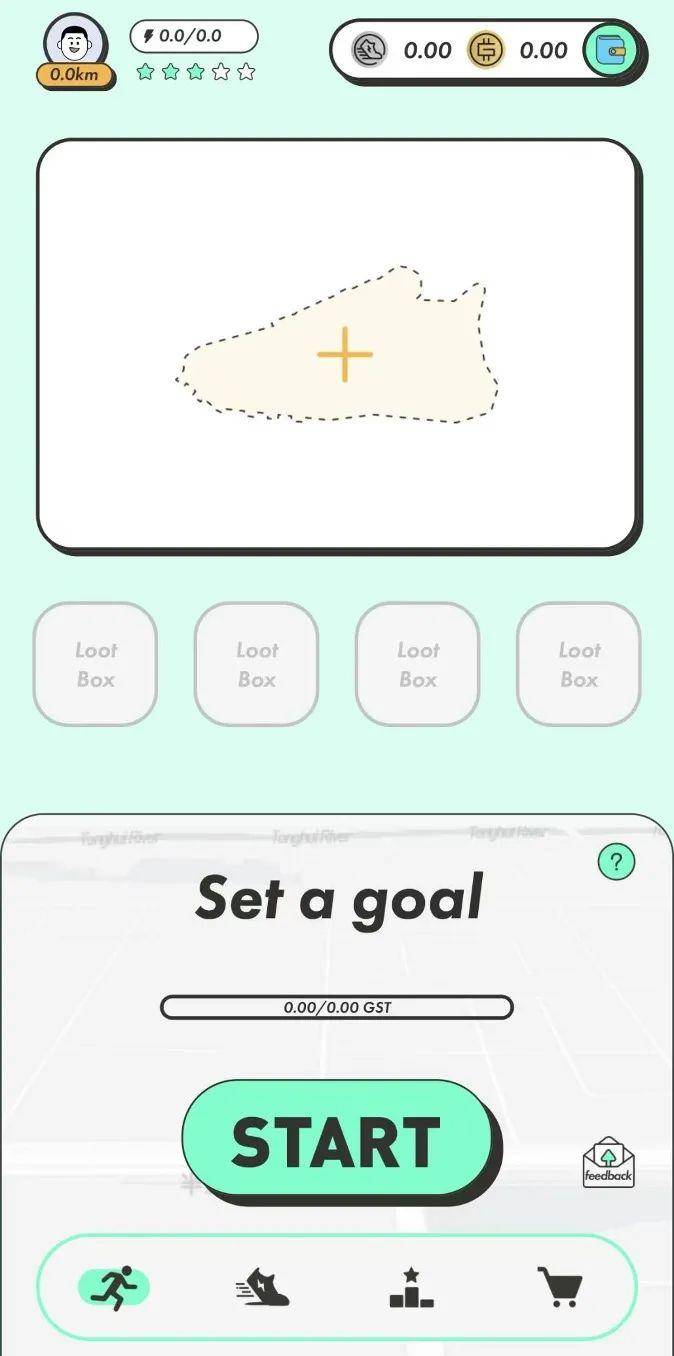The image size is (674, 1356).
Task: View the energy indicator details
Action: pos(194,36)
